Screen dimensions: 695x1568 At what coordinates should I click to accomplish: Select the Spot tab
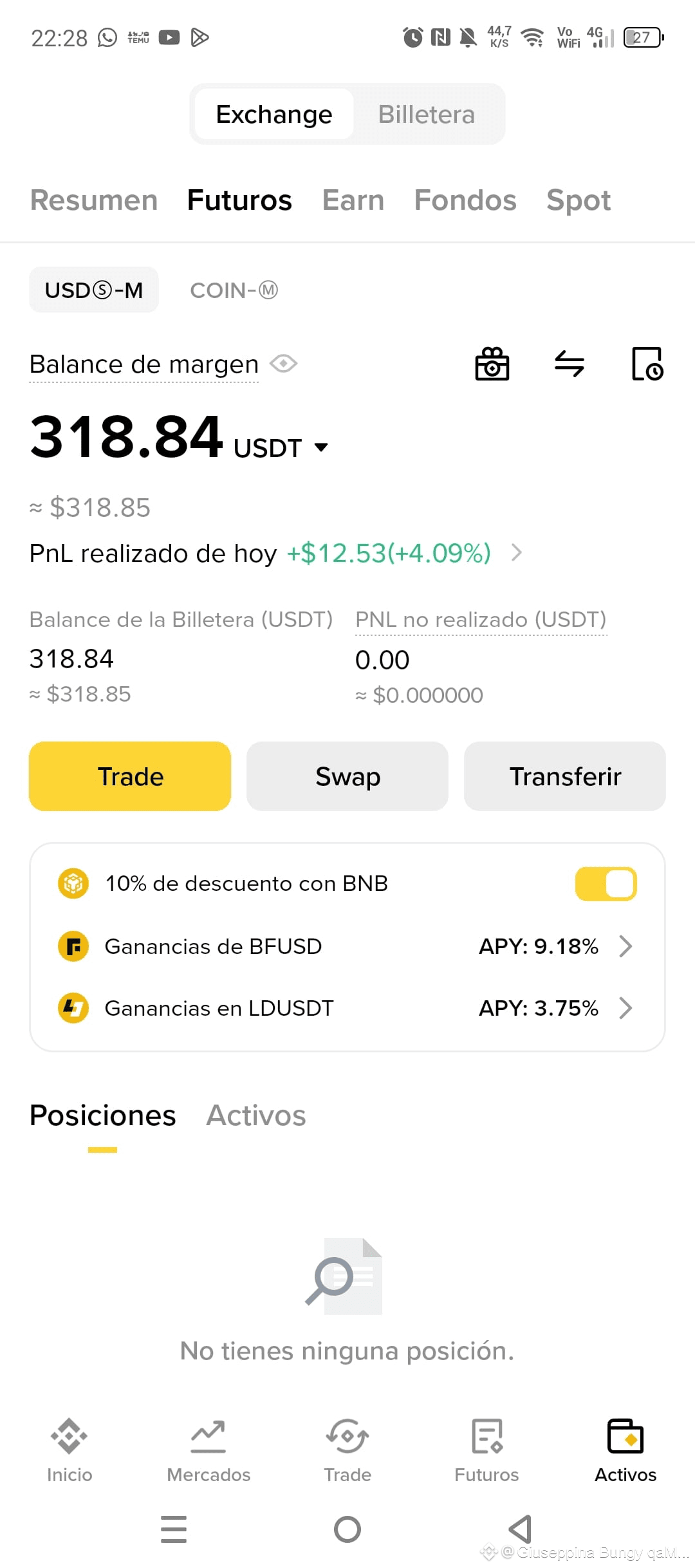(579, 200)
